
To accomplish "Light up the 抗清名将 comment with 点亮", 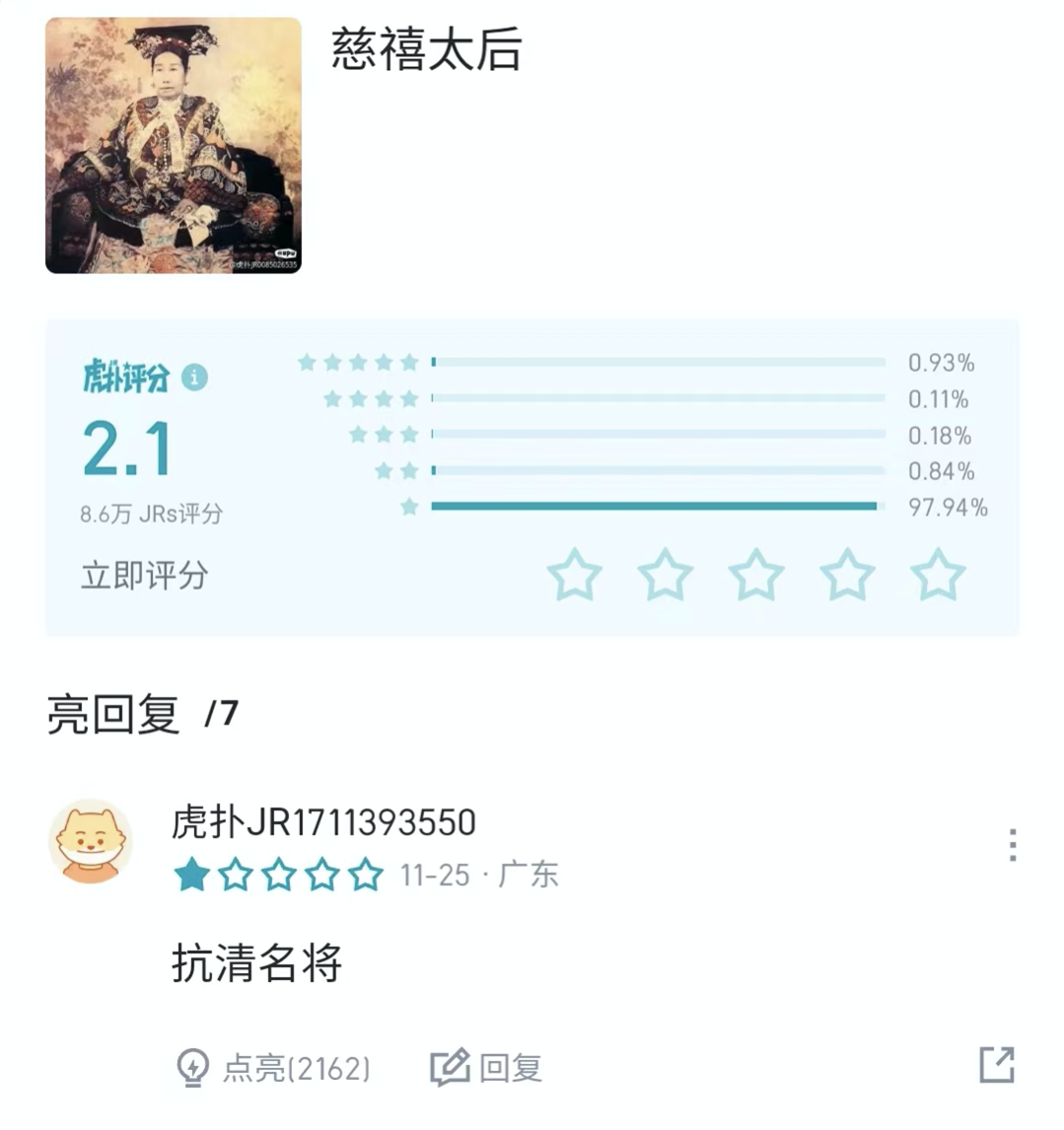I will click(x=273, y=1067).
